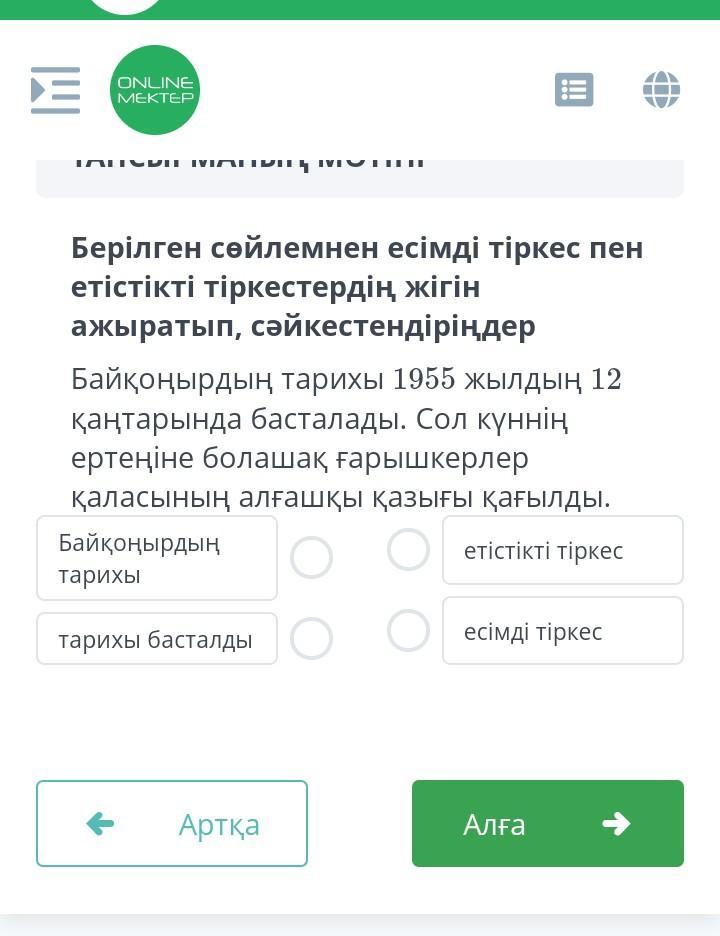Select the connector beside Байқоңырдың тарихы
This screenshot has height=936, width=720.
[x=311, y=558]
